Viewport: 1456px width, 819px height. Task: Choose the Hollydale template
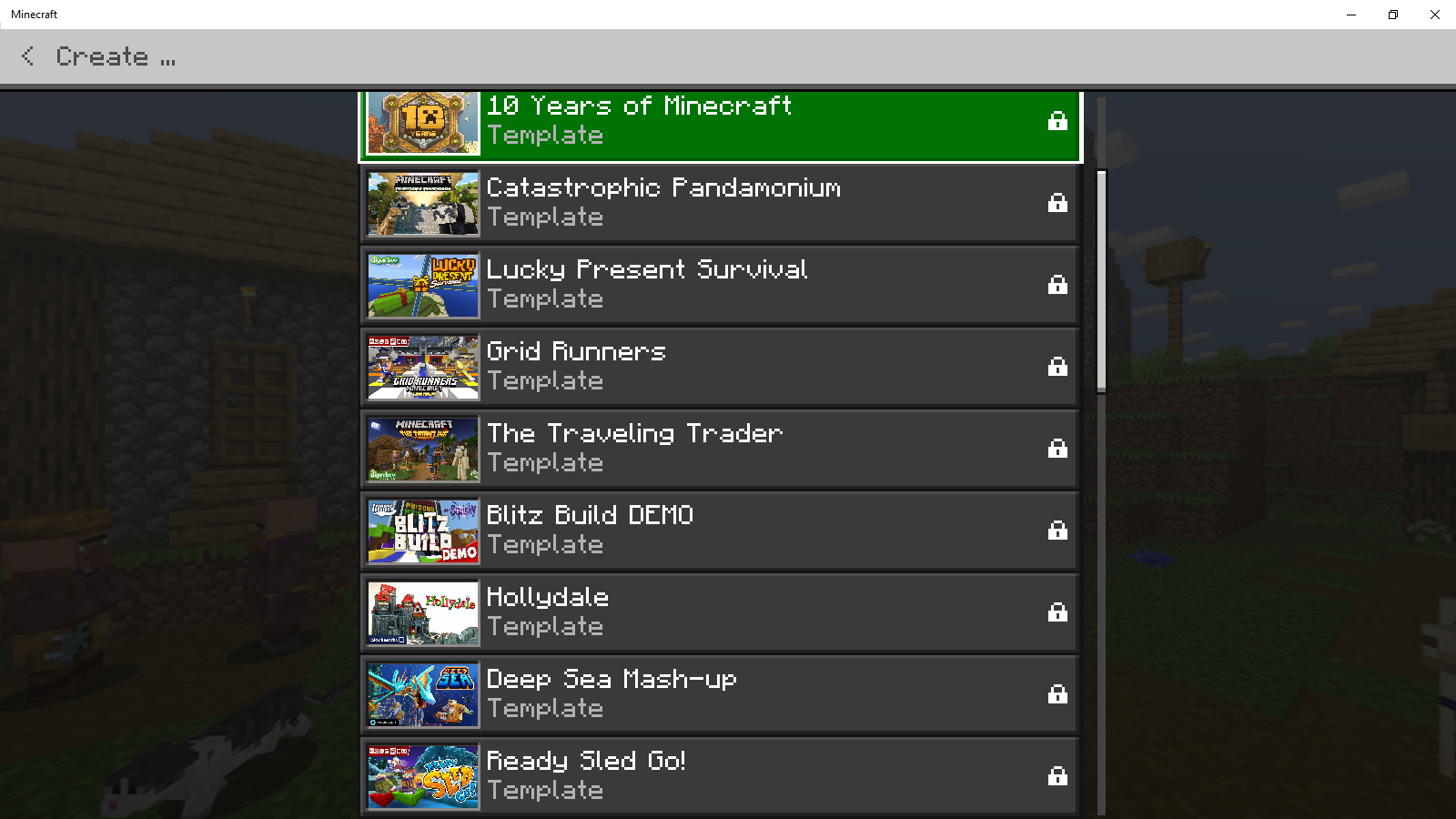click(719, 612)
